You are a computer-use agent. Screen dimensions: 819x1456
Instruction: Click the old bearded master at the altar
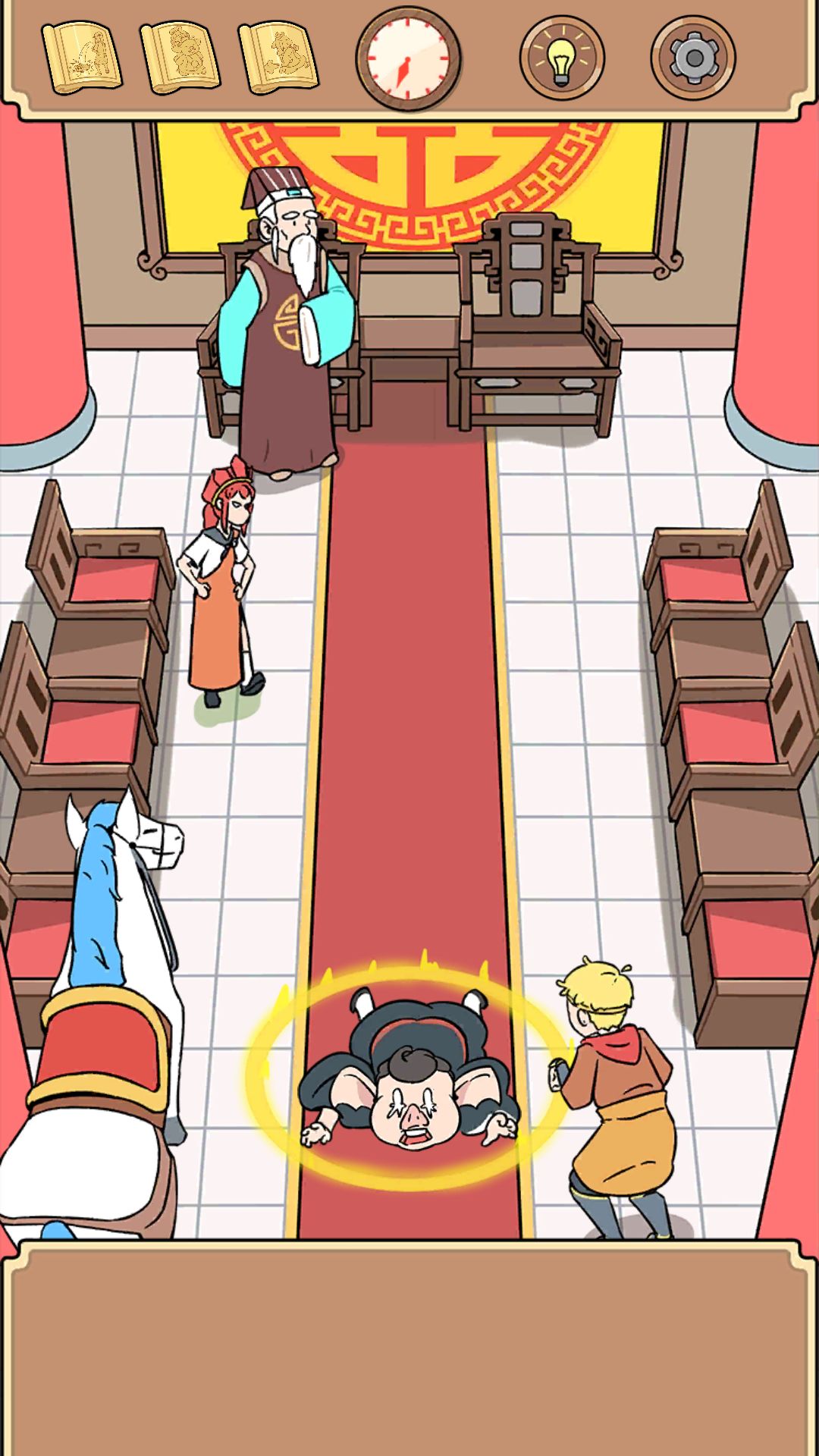pos(284,318)
